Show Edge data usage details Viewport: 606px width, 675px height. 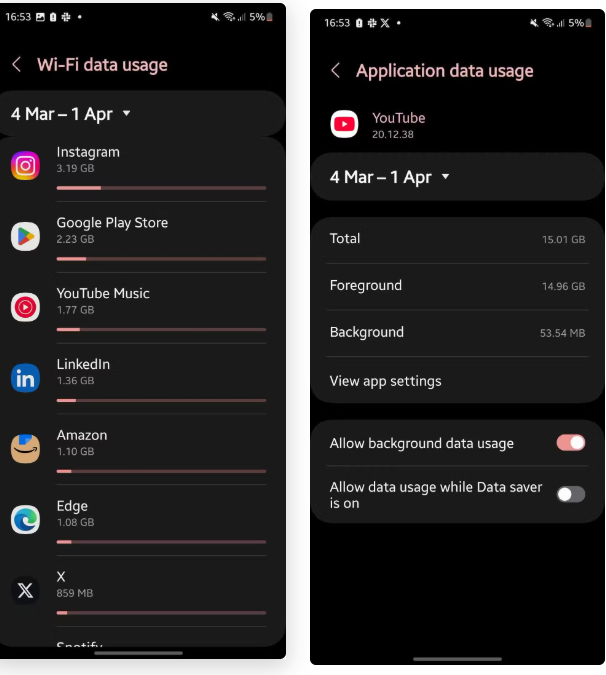[140, 519]
